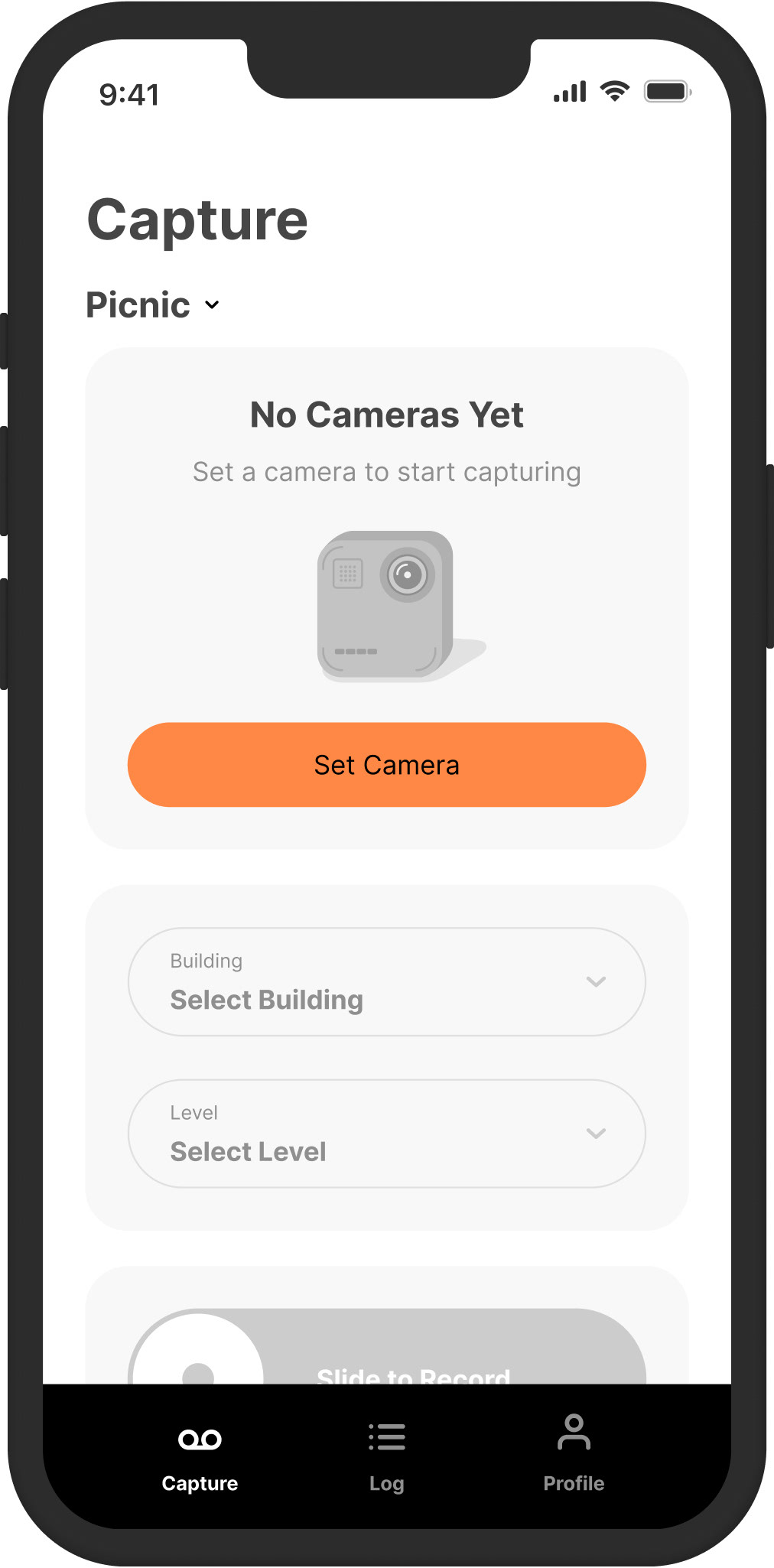The image size is (774, 1568).
Task: Open the Picnic project dropdown
Action: [x=153, y=305]
